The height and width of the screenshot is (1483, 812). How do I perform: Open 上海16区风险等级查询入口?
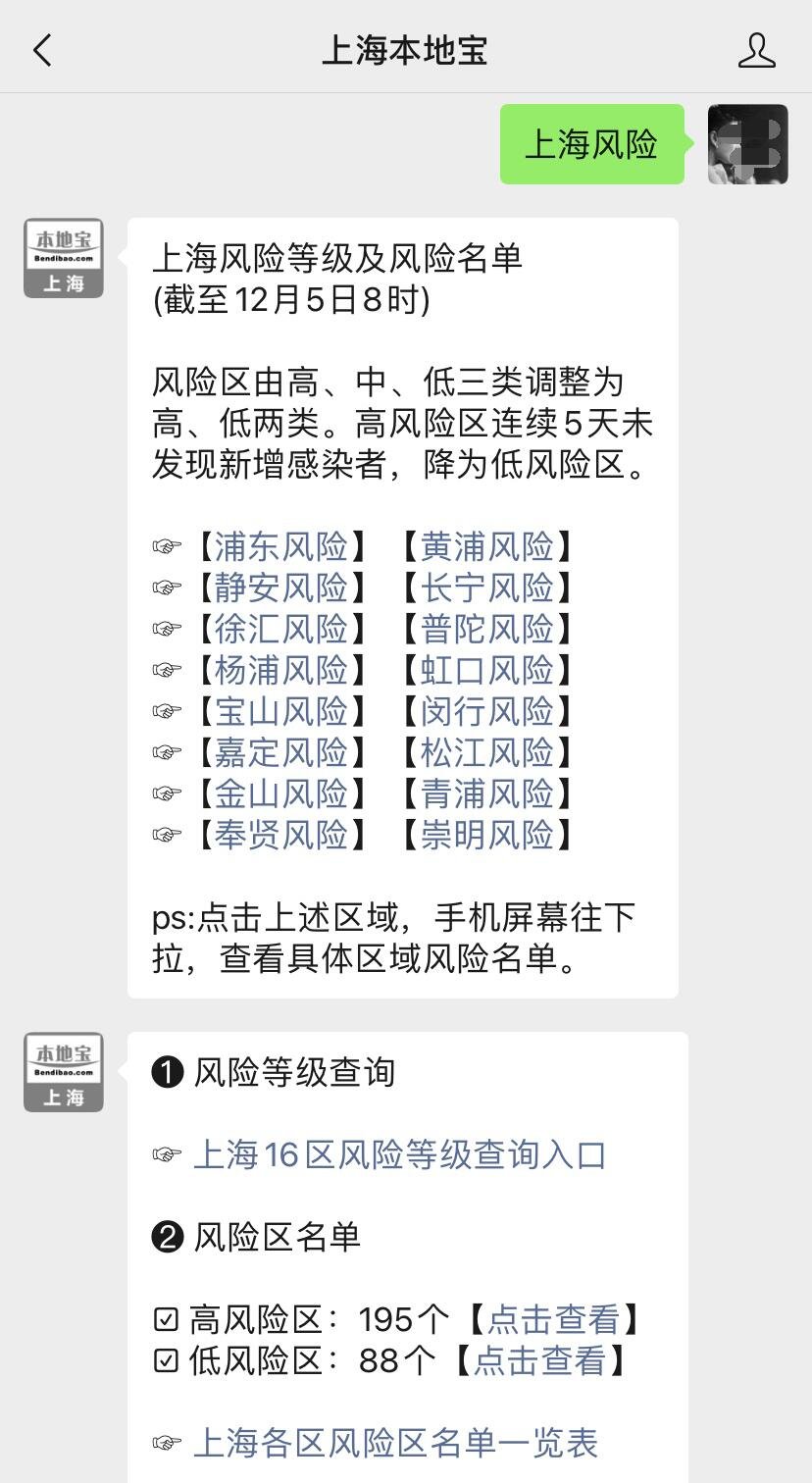399,1154
